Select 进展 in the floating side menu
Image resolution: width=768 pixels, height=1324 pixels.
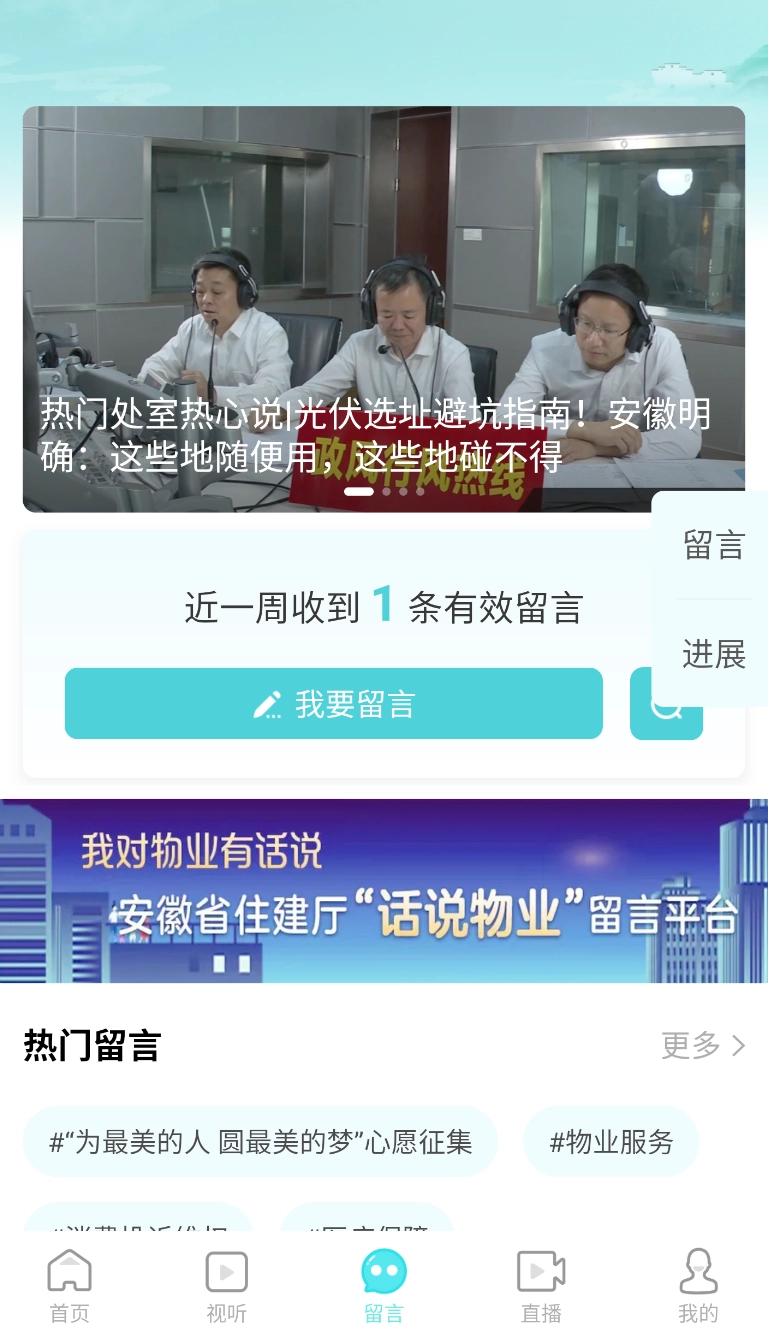pyautogui.click(x=713, y=654)
